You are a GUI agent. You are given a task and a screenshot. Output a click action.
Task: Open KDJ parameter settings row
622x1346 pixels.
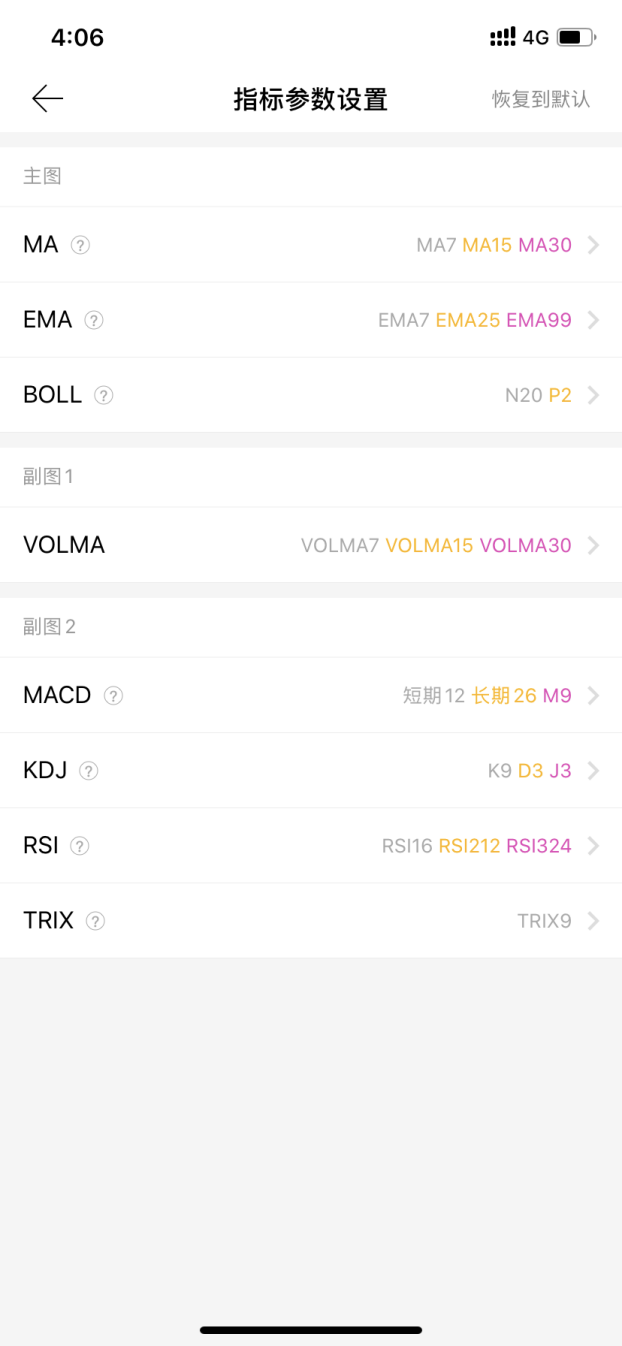coord(311,770)
